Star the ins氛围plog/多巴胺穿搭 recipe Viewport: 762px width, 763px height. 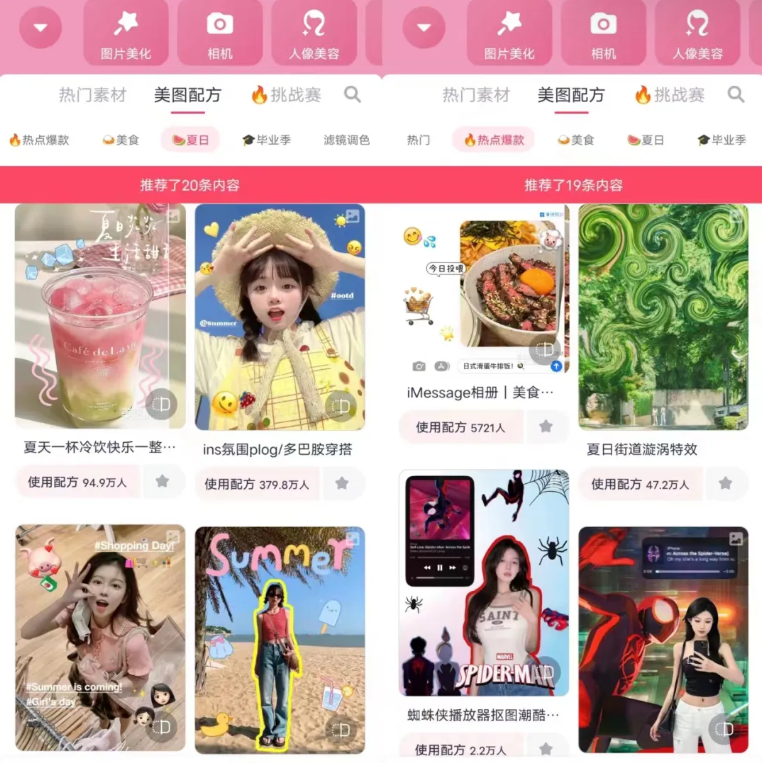point(342,484)
